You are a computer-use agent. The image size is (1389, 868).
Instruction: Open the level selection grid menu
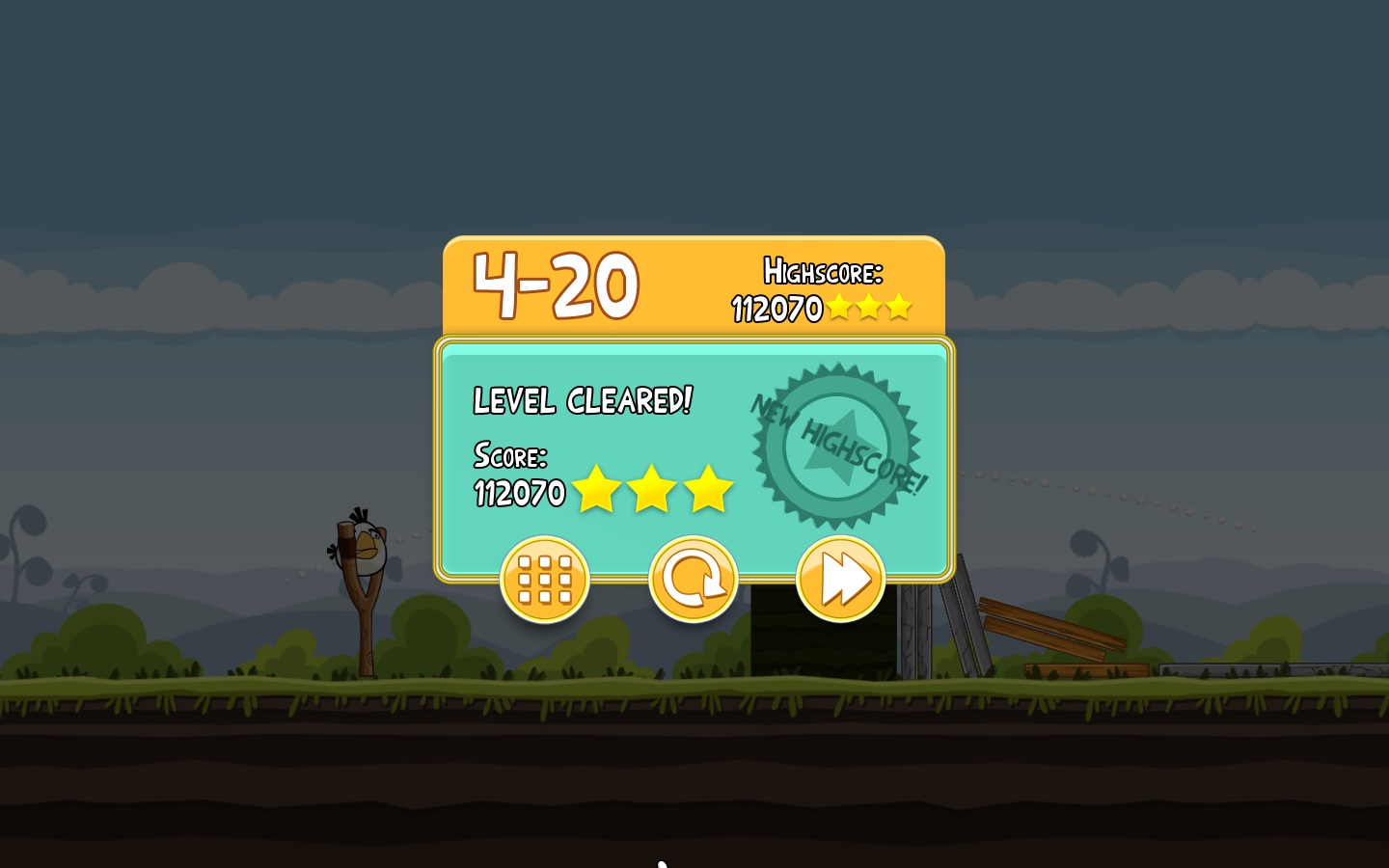click(x=544, y=579)
